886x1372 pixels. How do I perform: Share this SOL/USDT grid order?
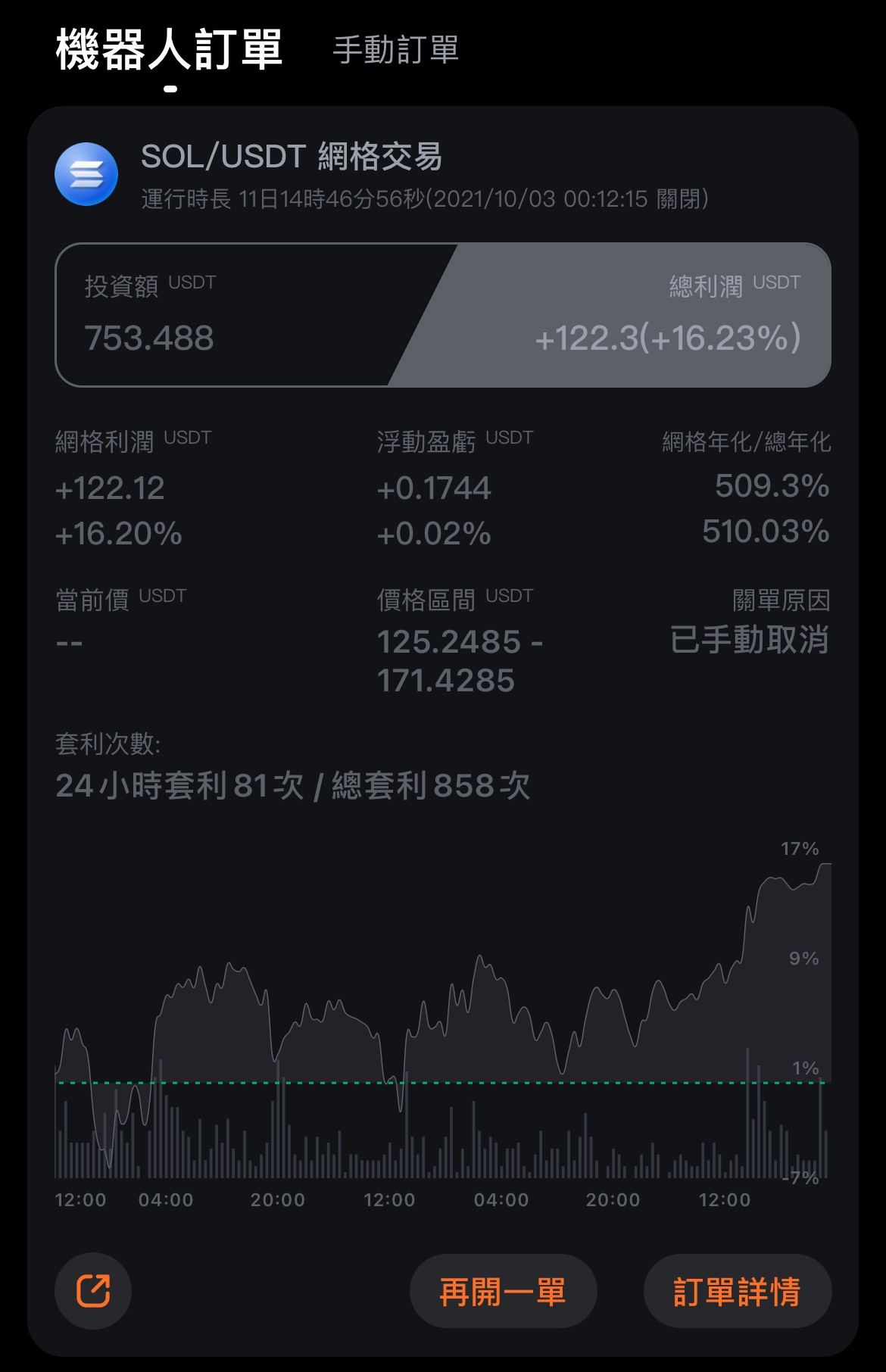tap(93, 1291)
